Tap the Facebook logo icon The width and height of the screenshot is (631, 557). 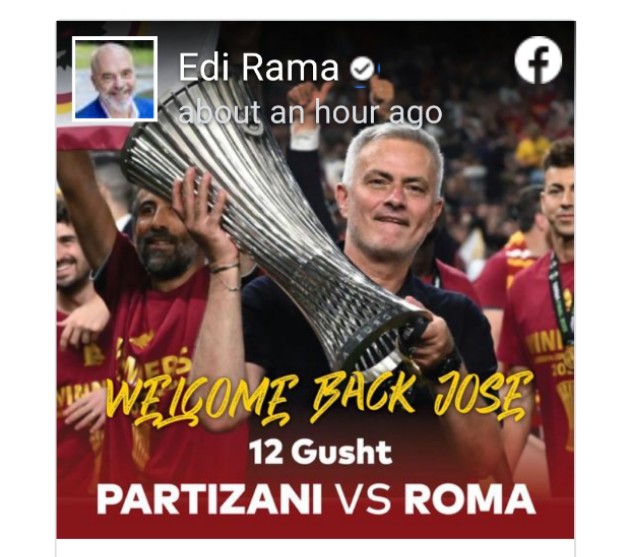538,60
